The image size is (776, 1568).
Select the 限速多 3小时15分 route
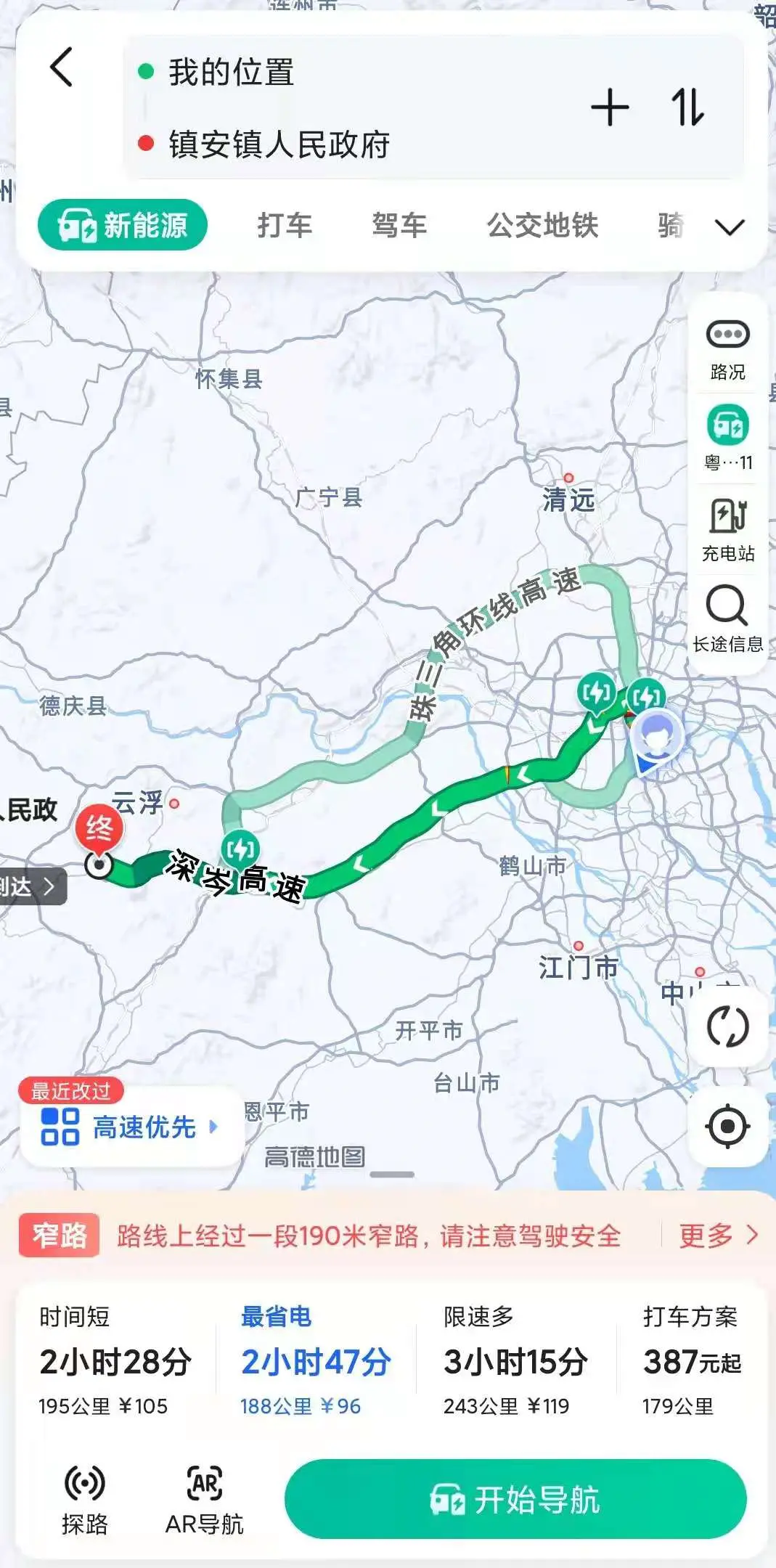515,1362
